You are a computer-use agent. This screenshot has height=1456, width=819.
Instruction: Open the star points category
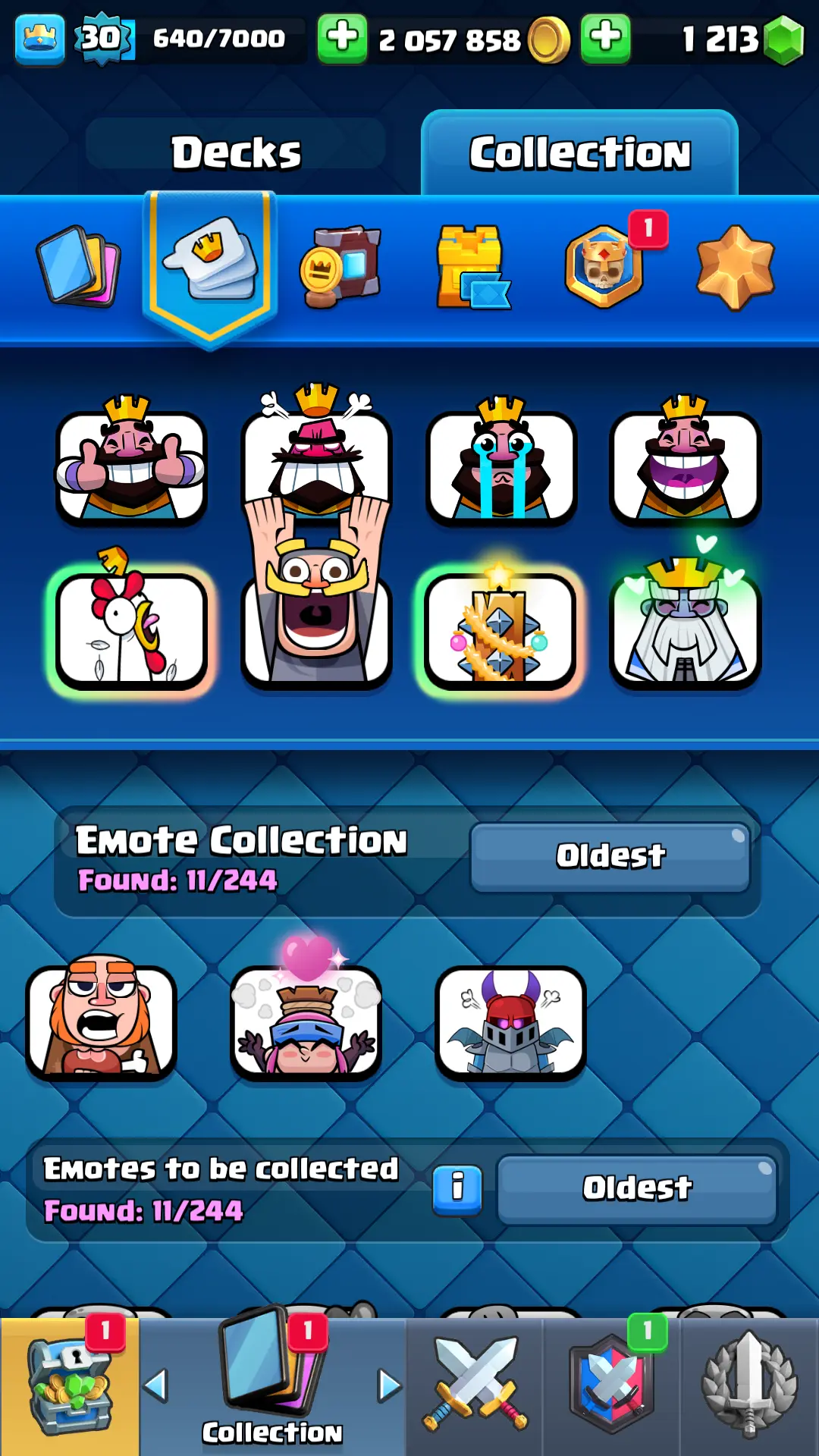(x=735, y=267)
